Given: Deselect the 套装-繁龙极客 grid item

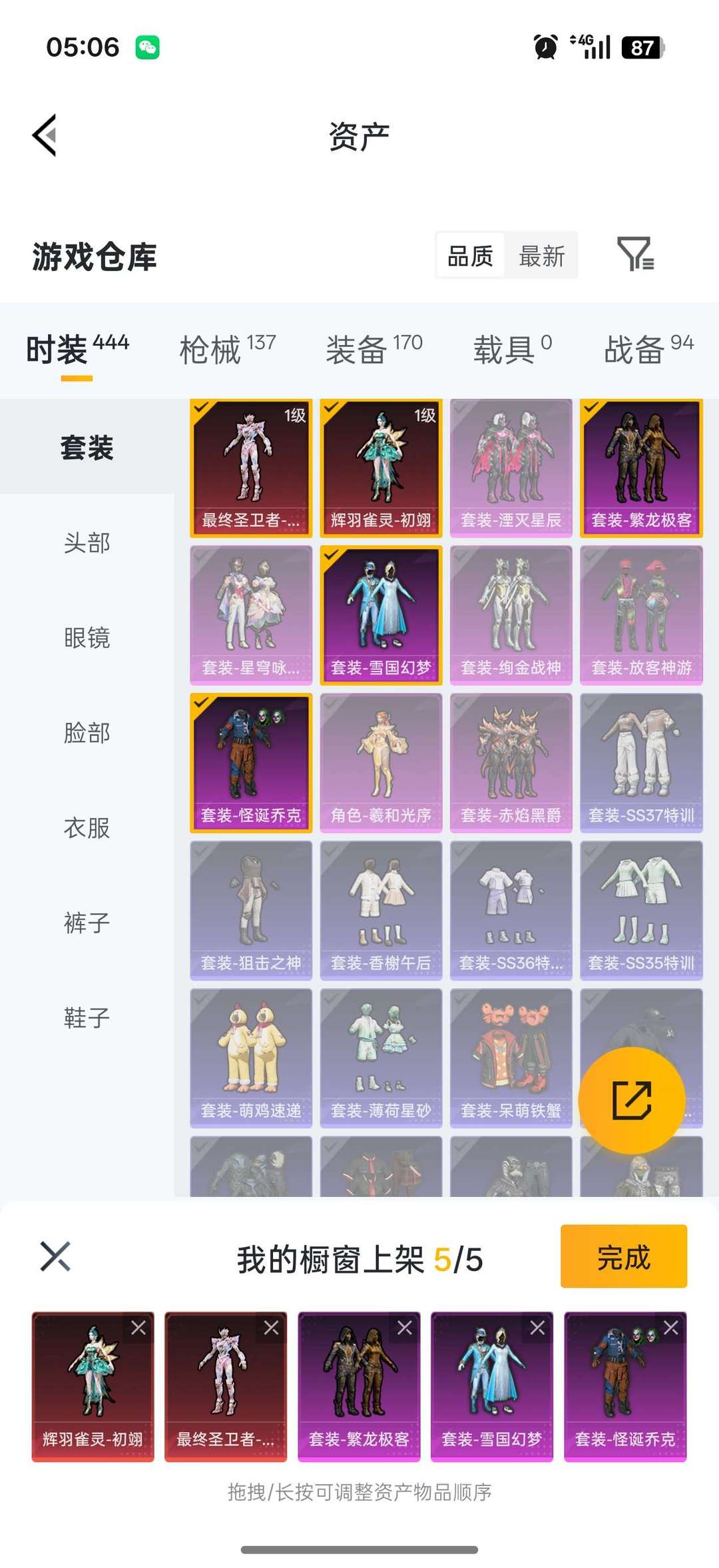Looking at the screenshot, I should click(x=641, y=467).
